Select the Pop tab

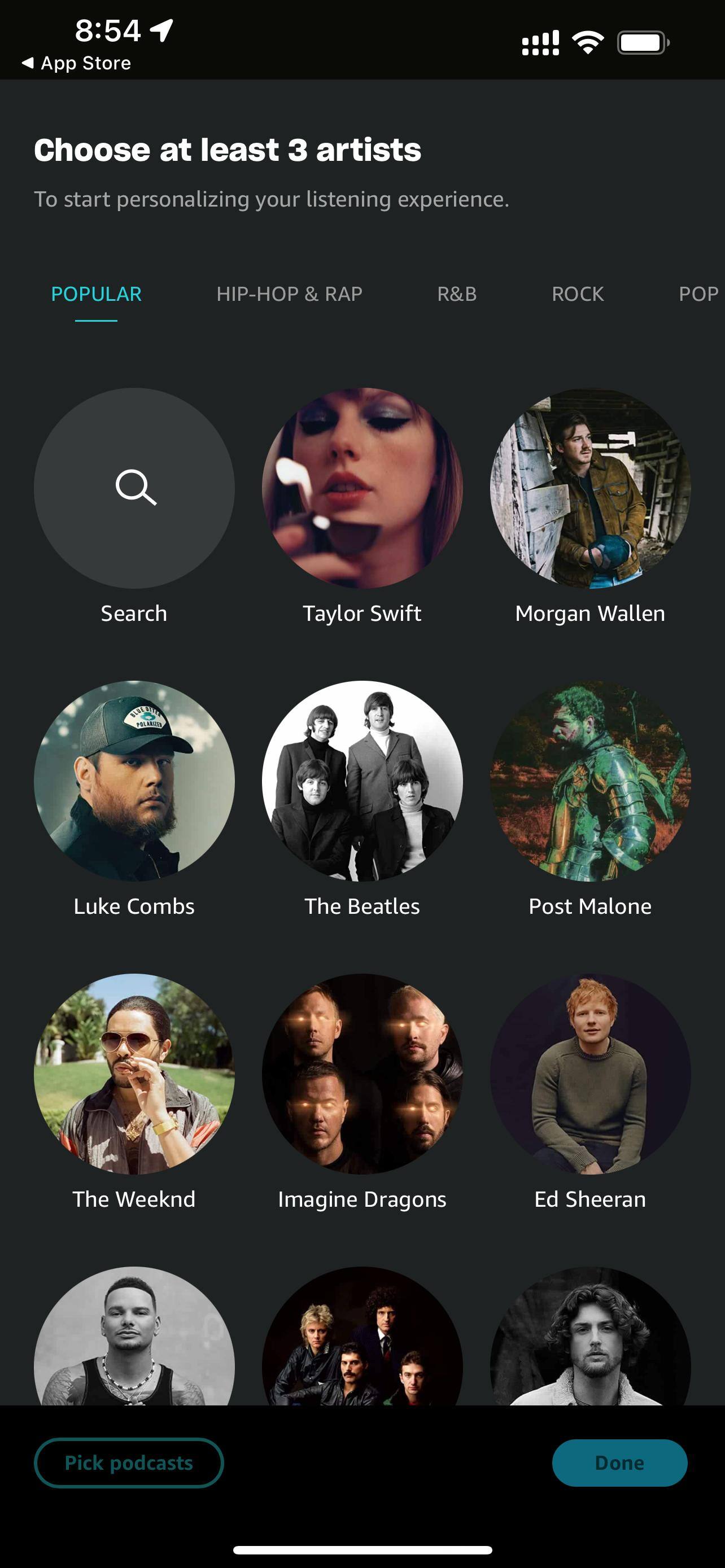pos(697,294)
